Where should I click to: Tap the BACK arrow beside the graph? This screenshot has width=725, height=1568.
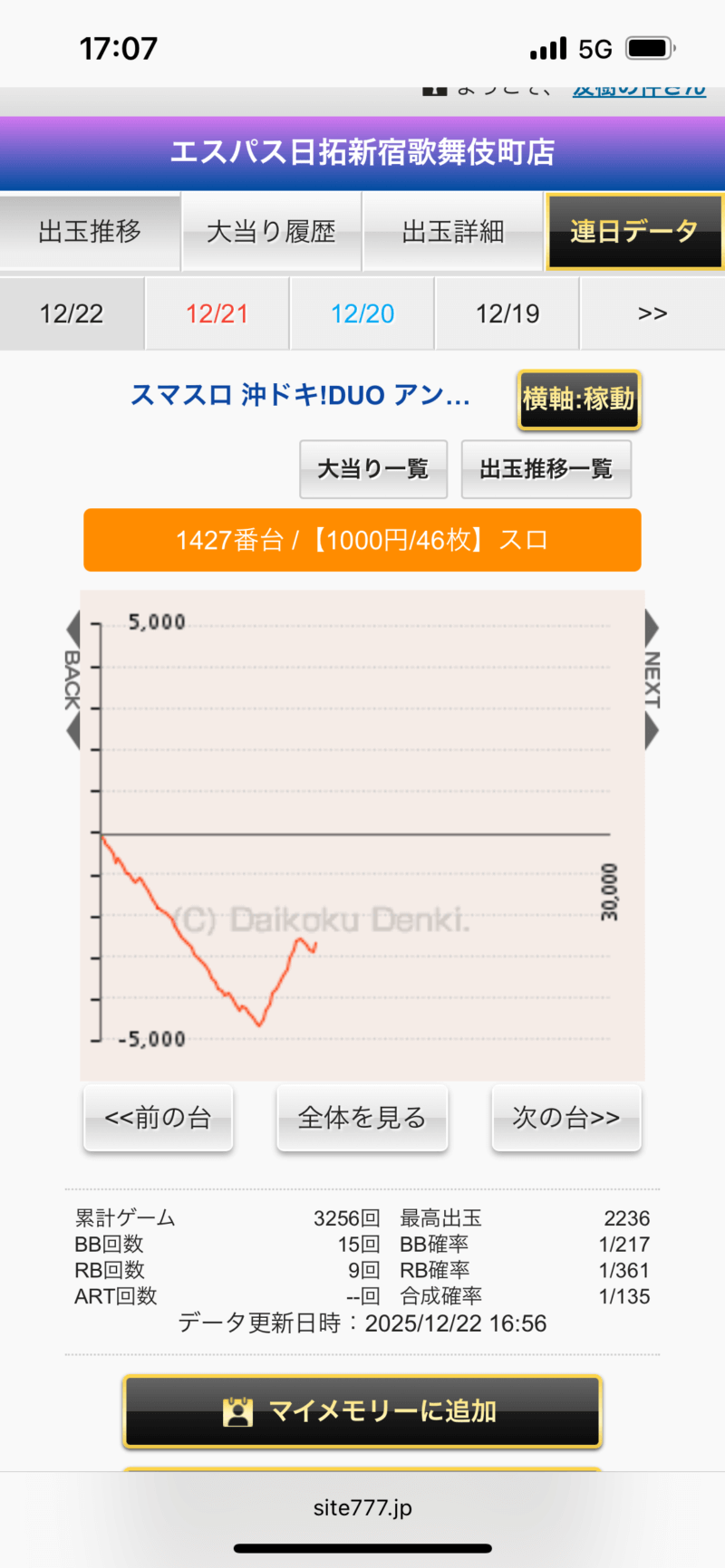pos(73,679)
